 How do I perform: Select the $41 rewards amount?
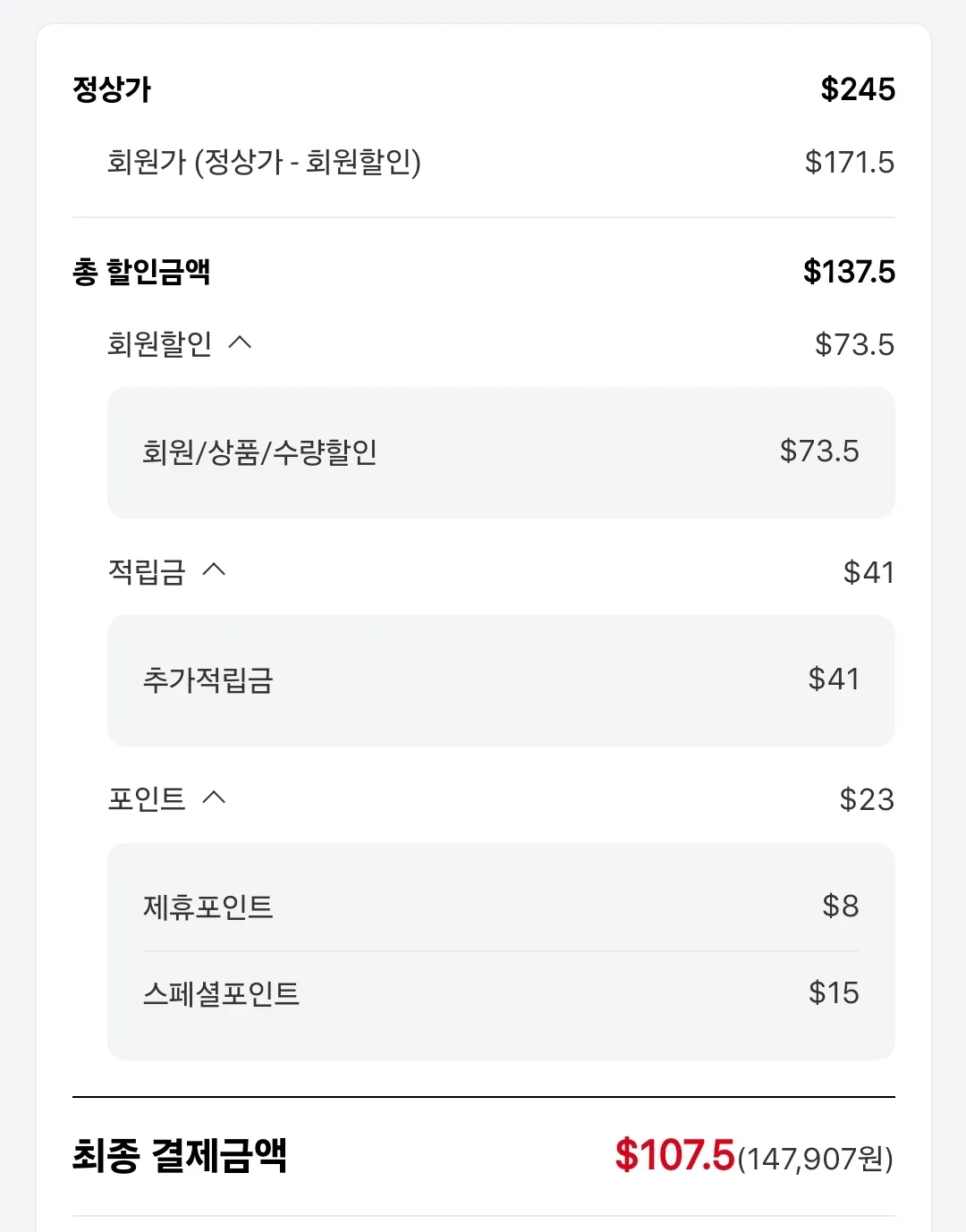pyautogui.click(x=832, y=680)
